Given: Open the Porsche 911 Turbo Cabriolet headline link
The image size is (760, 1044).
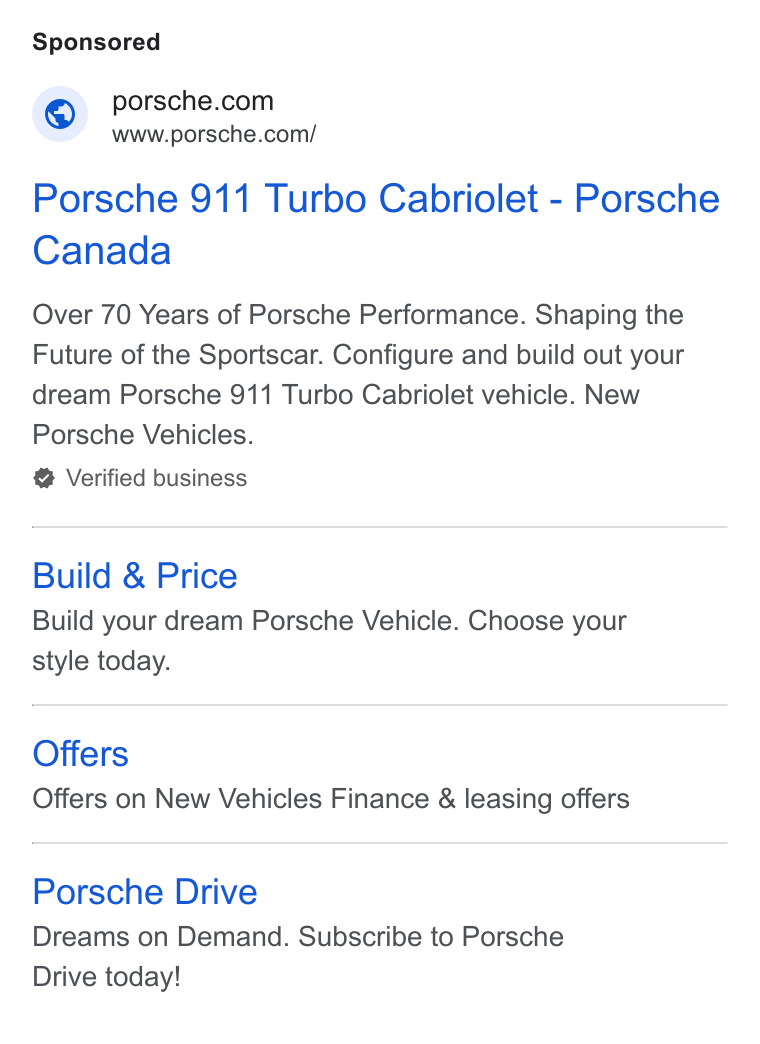Looking at the screenshot, I should pos(376,224).
